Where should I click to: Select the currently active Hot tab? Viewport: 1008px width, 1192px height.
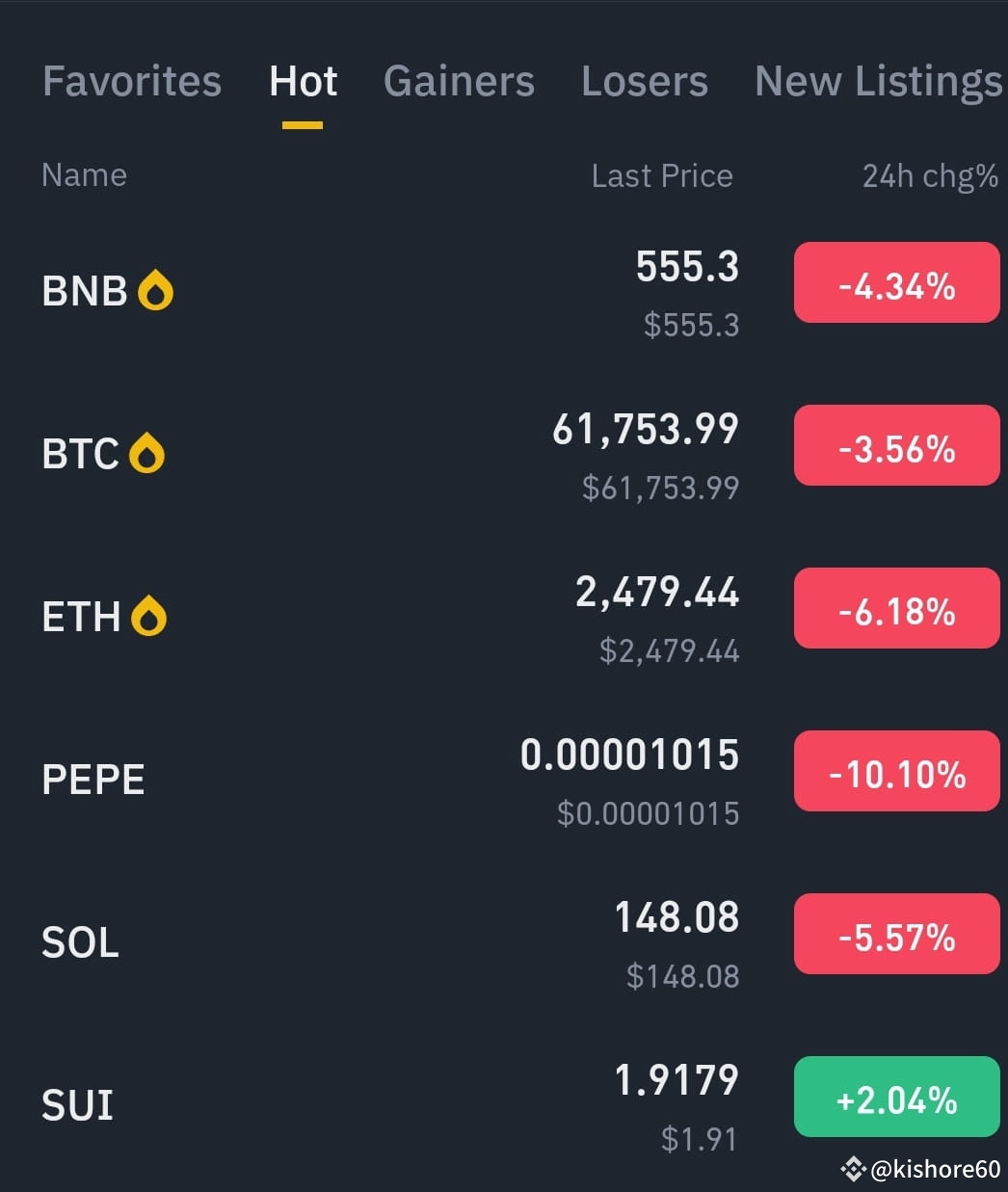(303, 82)
